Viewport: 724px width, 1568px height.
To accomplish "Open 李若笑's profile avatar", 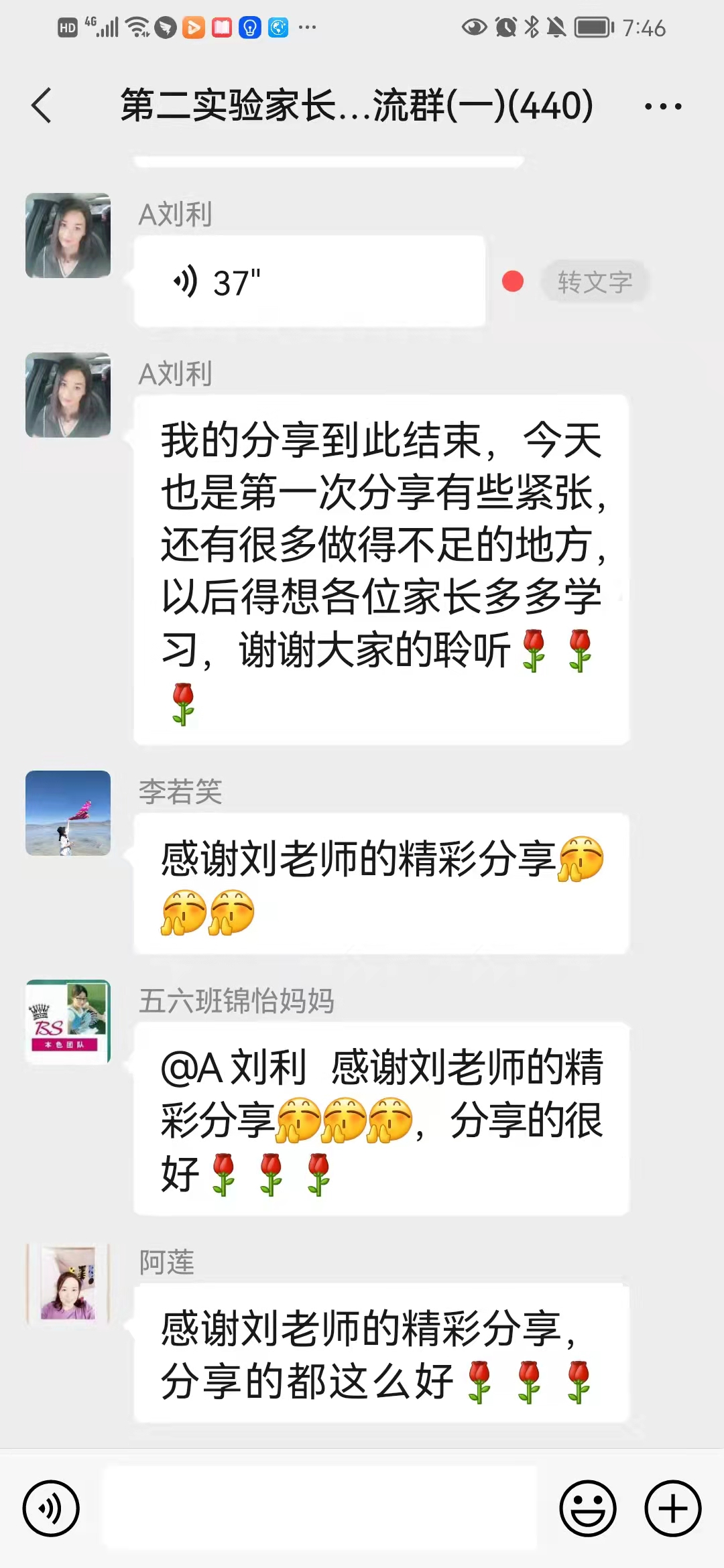I will pyautogui.click(x=68, y=813).
